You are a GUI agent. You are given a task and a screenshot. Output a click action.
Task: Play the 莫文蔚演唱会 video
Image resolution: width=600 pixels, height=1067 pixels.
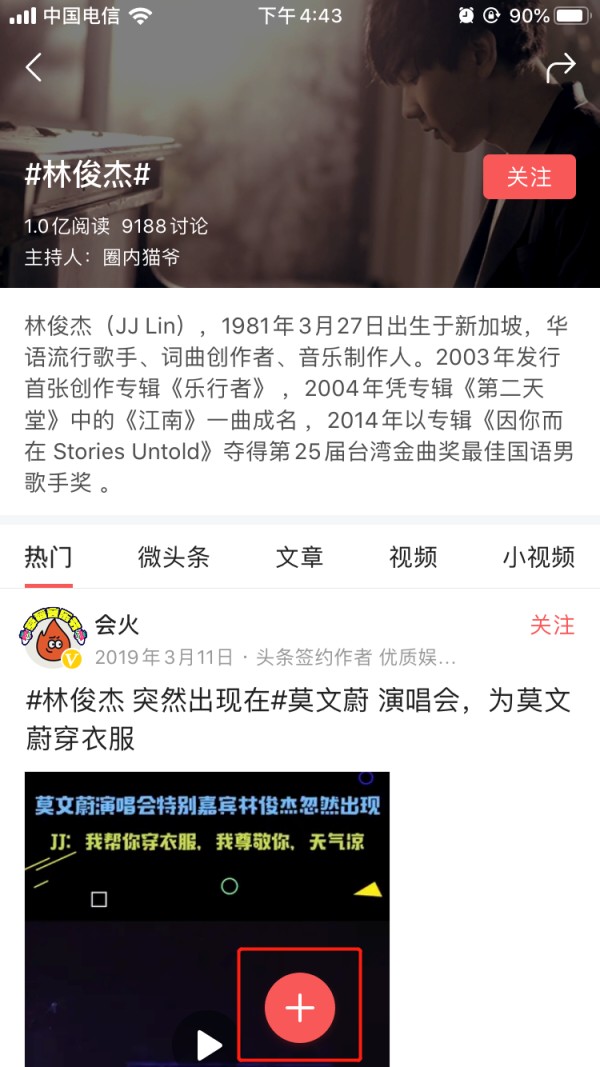coord(208,1043)
